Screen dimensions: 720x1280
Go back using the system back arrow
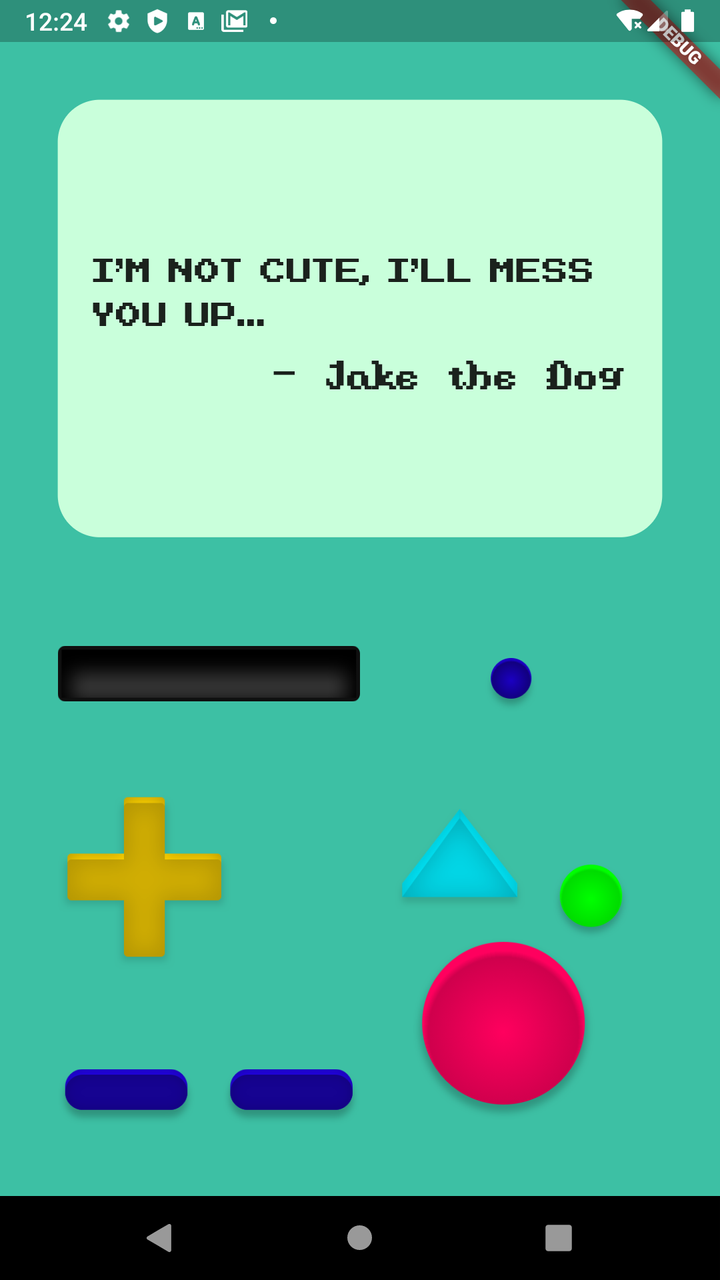(x=159, y=1237)
